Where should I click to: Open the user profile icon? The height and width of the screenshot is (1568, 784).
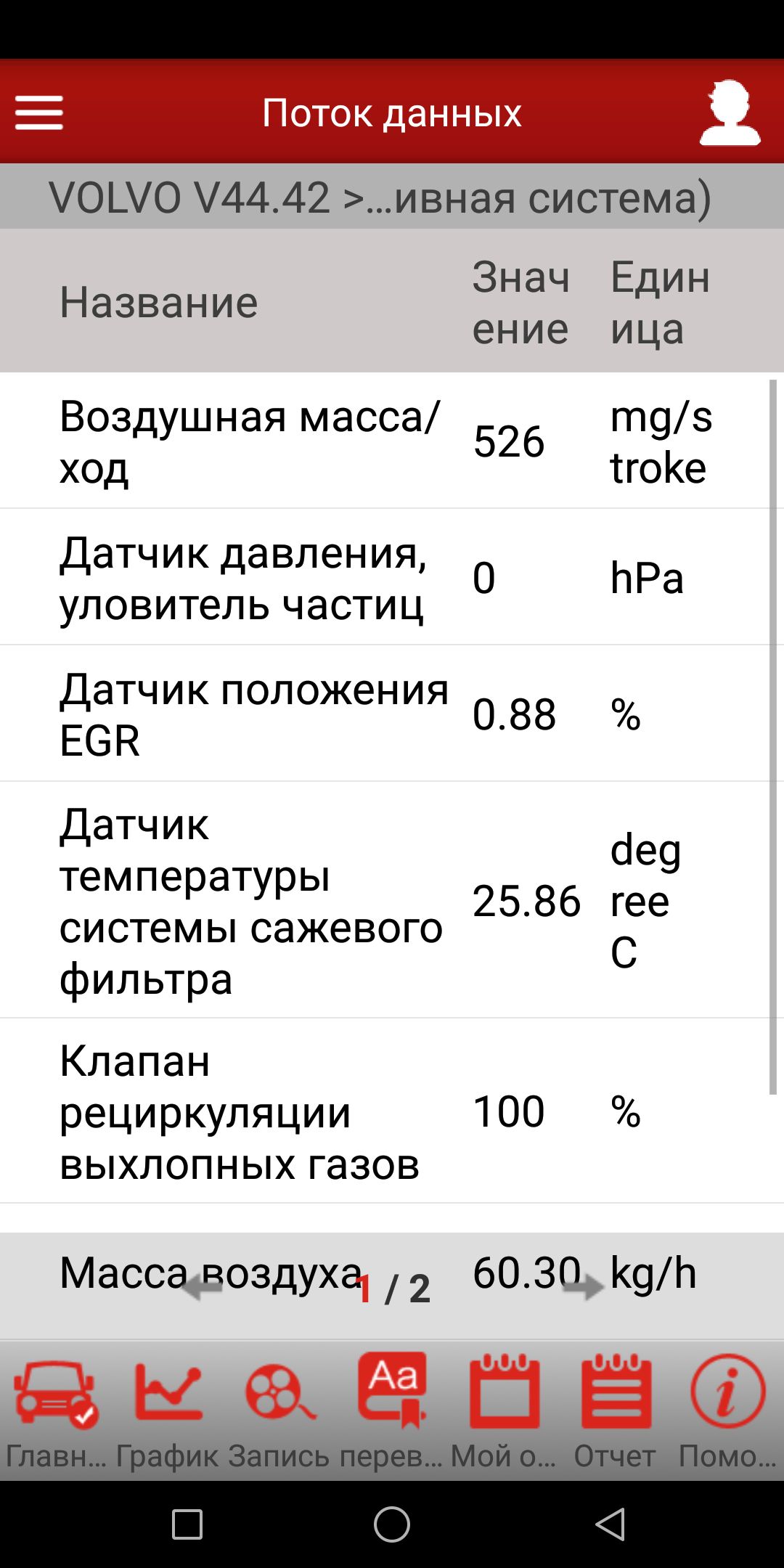point(730,113)
